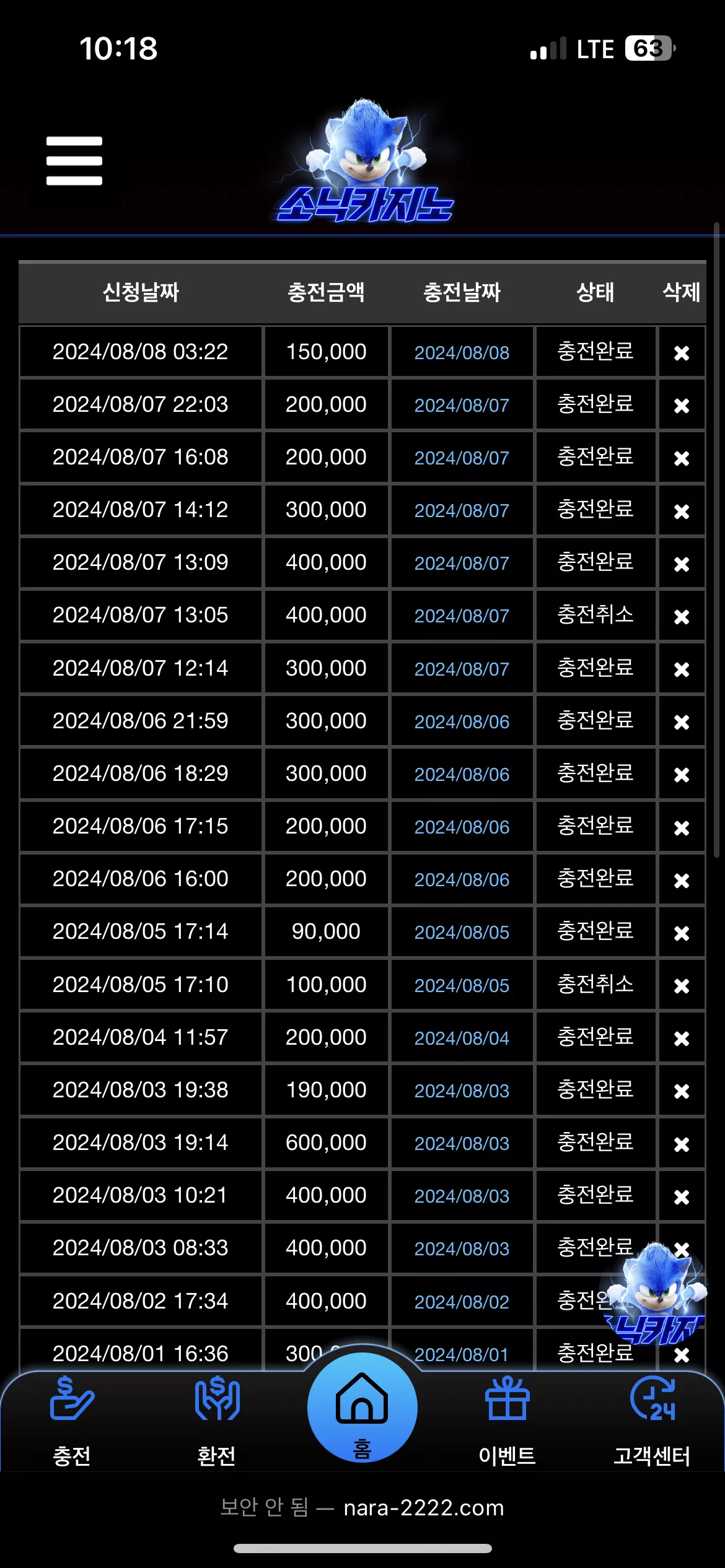Delete the 2024/08/06 21:59 entry
Image resolution: width=725 pixels, height=1568 pixels.
tap(682, 722)
